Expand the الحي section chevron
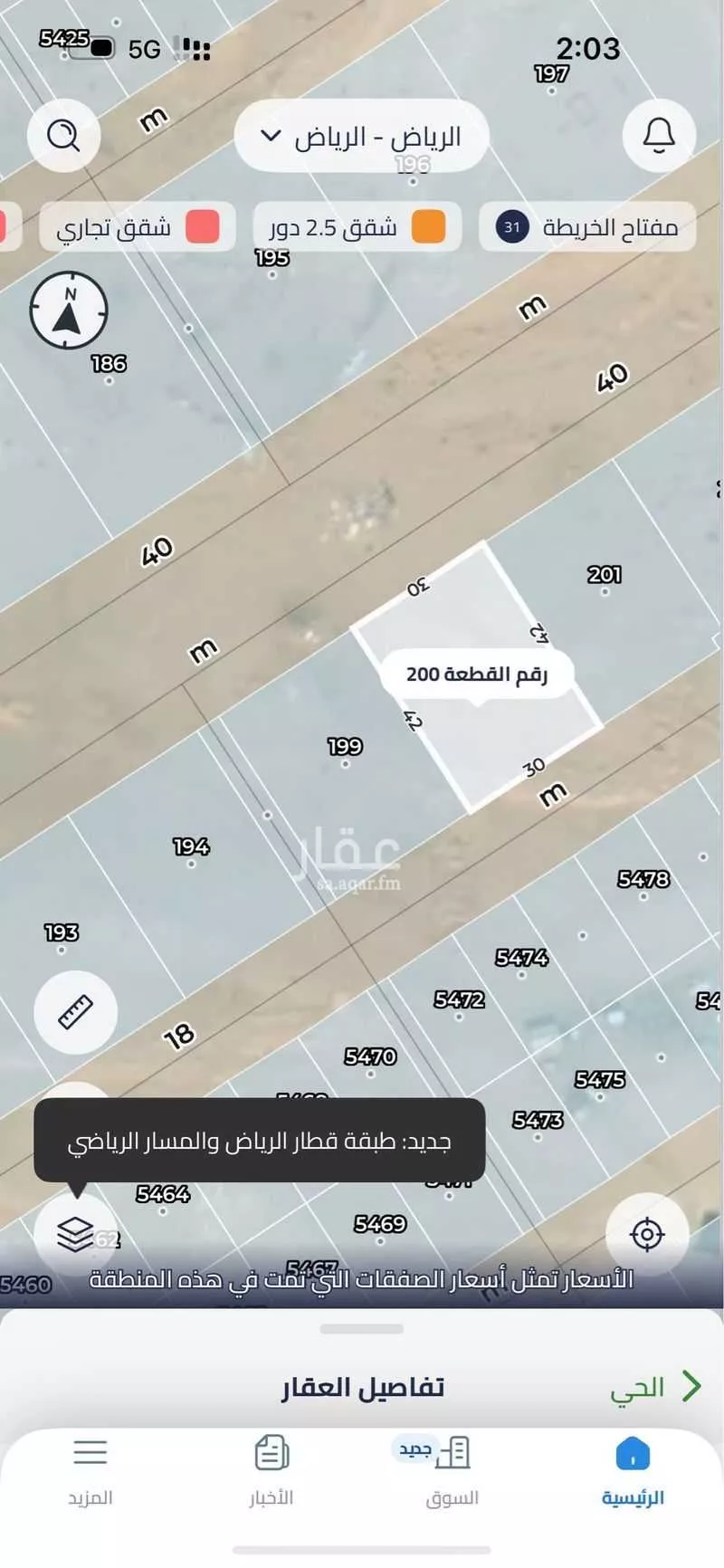724x1568 pixels. (x=693, y=1385)
